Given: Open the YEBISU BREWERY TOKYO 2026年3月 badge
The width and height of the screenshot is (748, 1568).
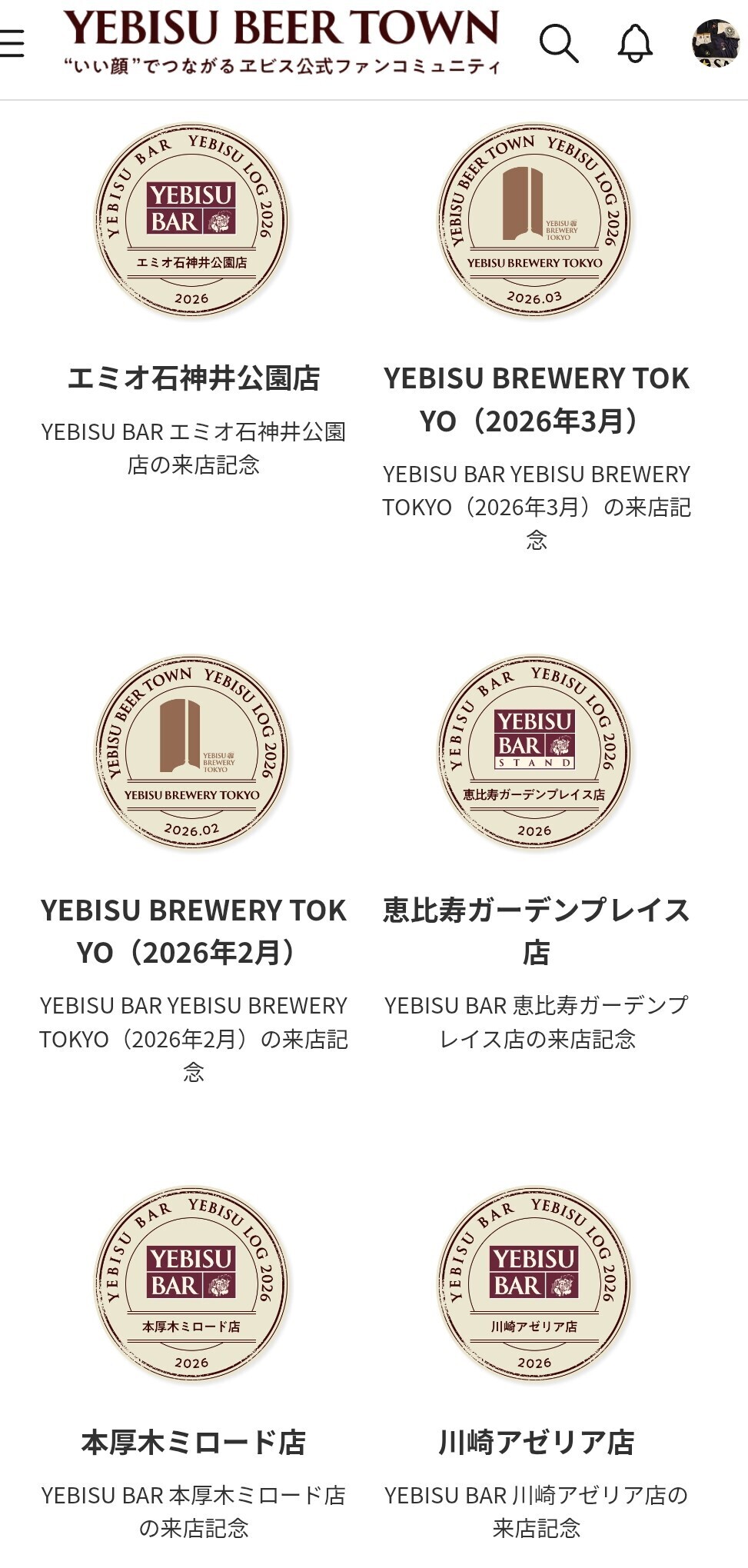Looking at the screenshot, I should pos(535,221).
